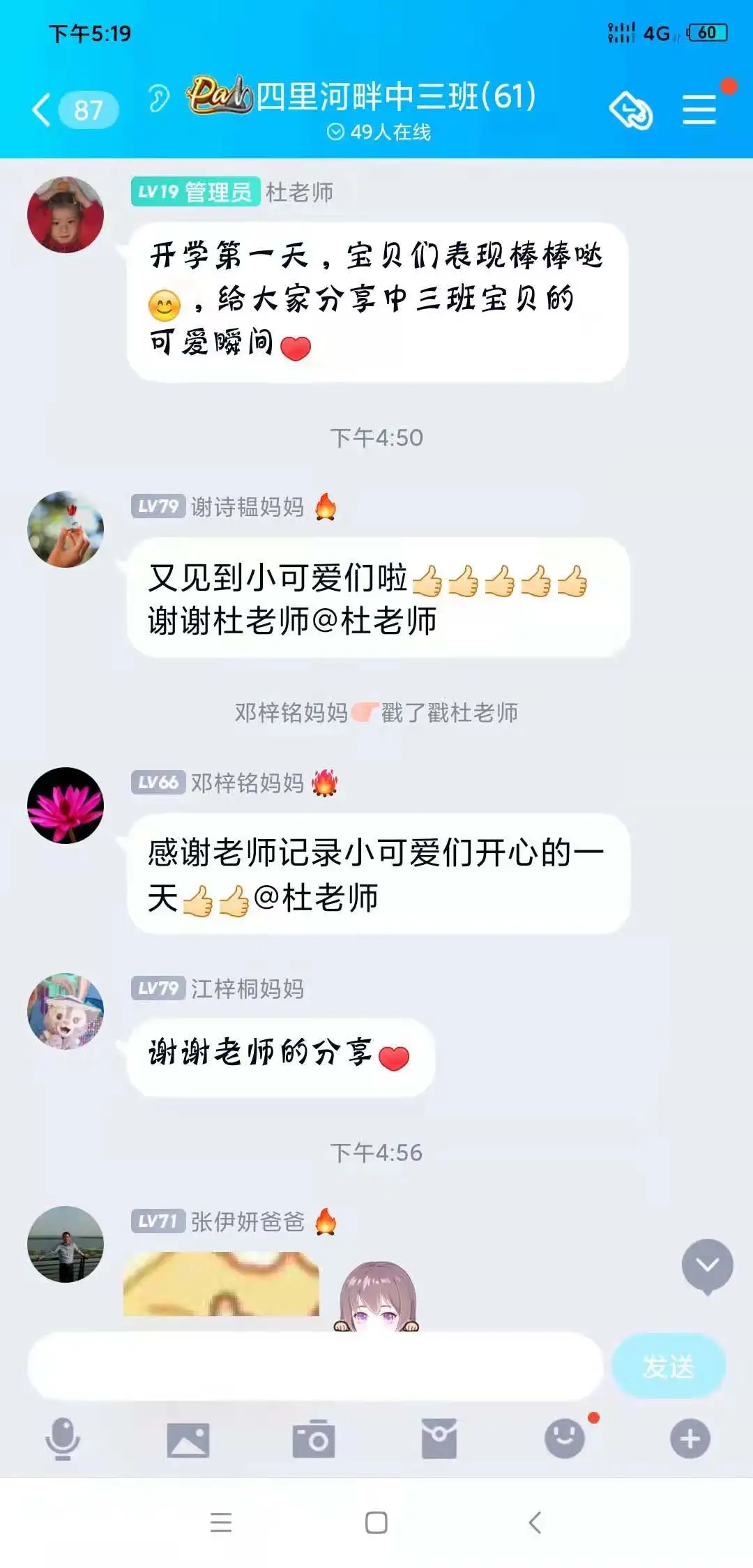The width and height of the screenshot is (753, 1568).
Task: Open 谢诗韫妈妈's avatar
Action: click(65, 529)
